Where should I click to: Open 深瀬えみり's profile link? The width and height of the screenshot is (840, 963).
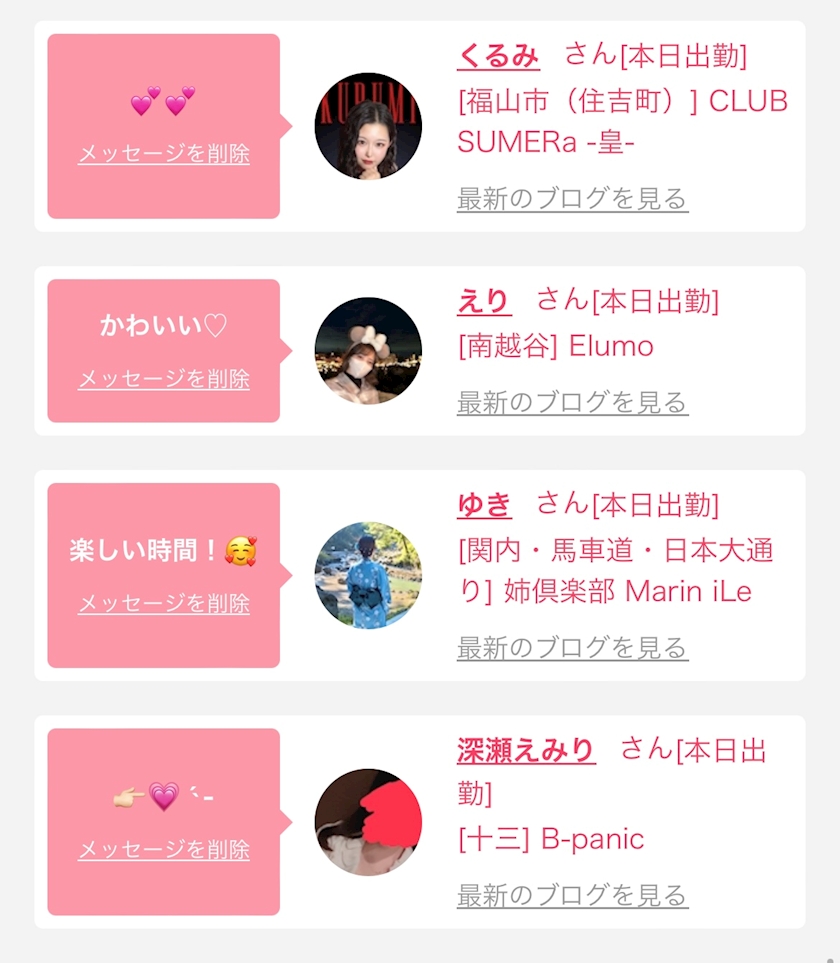(x=526, y=751)
